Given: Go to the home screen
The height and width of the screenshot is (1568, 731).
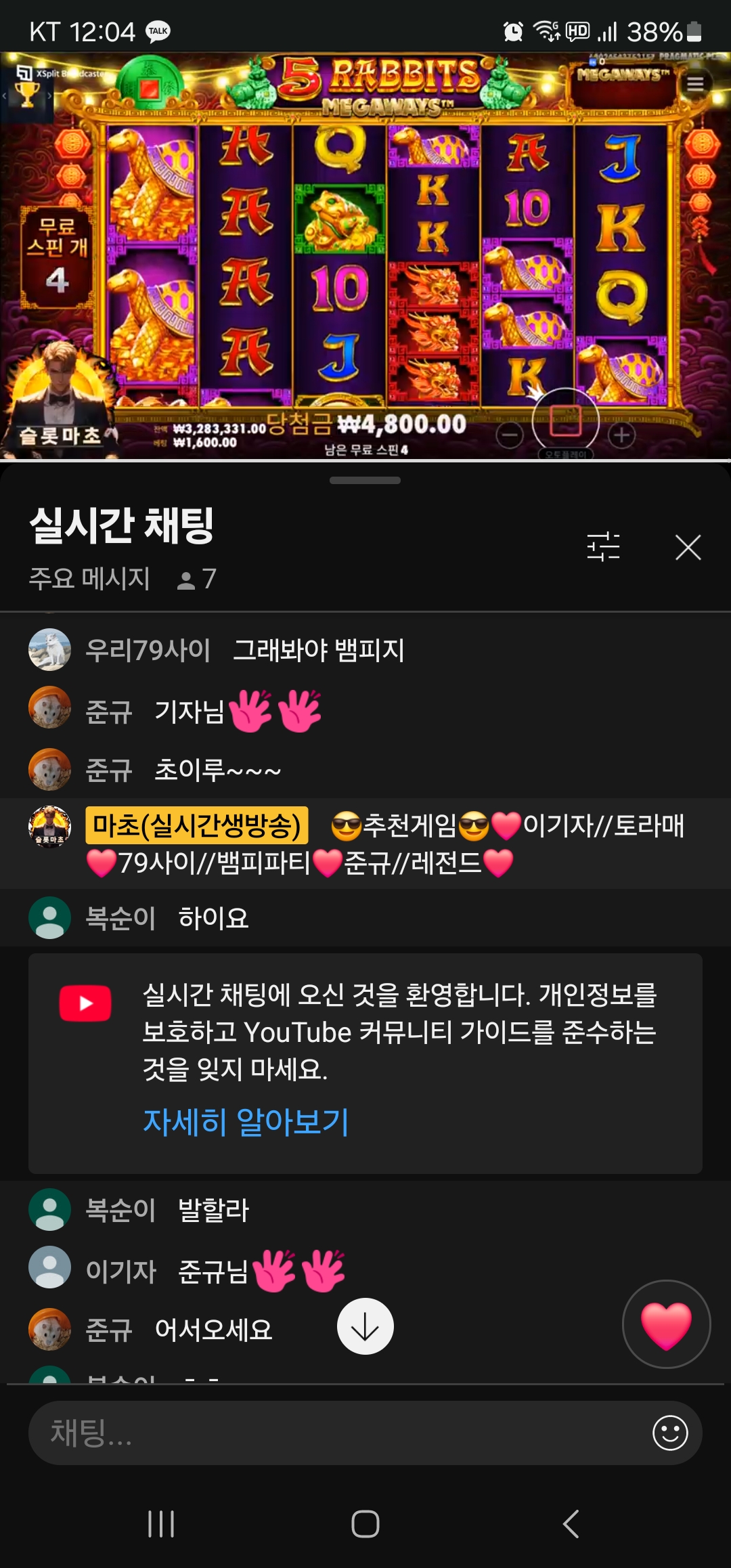Looking at the screenshot, I should [365, 1524].
